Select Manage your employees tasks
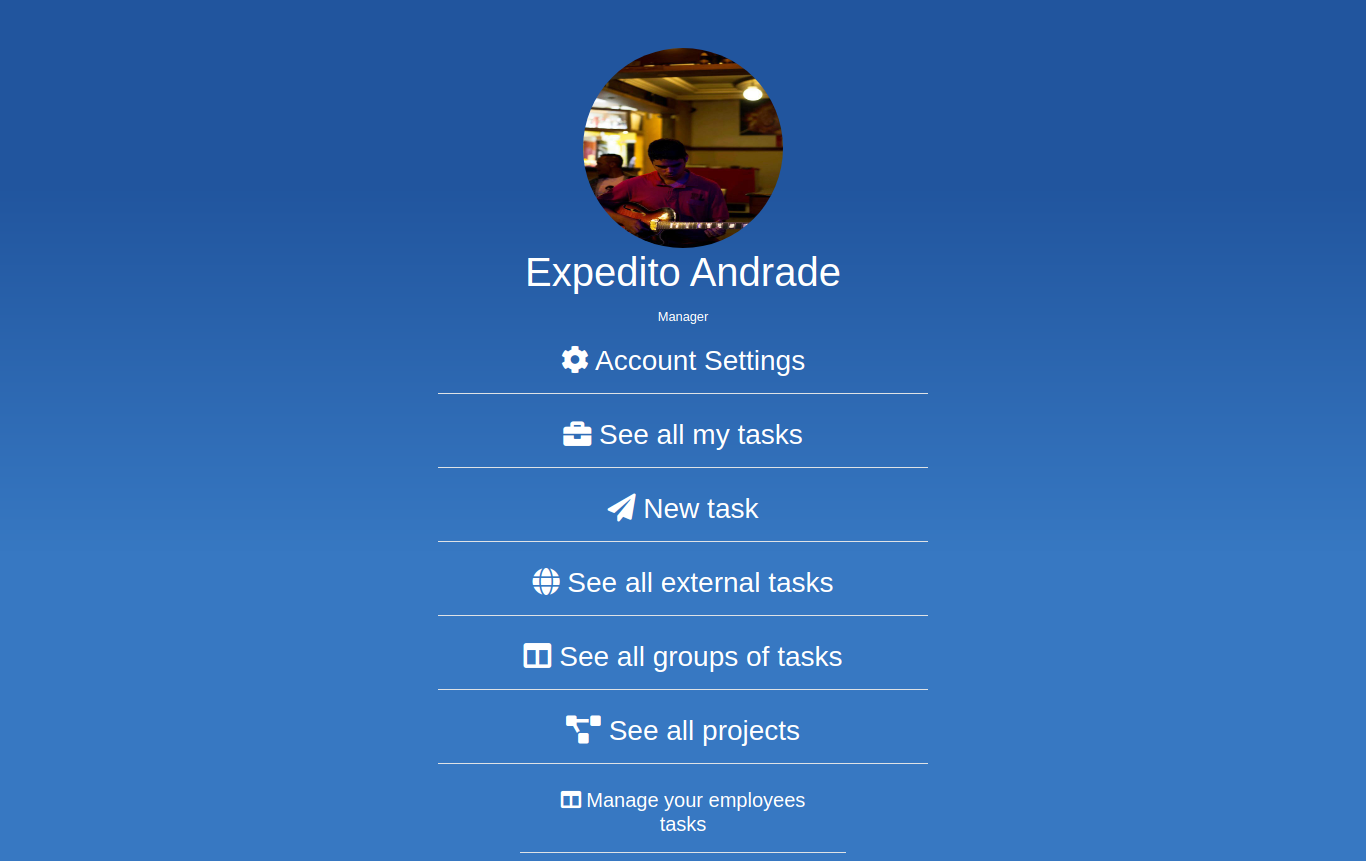Screen dimensions: 1366x861 pyautogui.click(x=683, y=811)
